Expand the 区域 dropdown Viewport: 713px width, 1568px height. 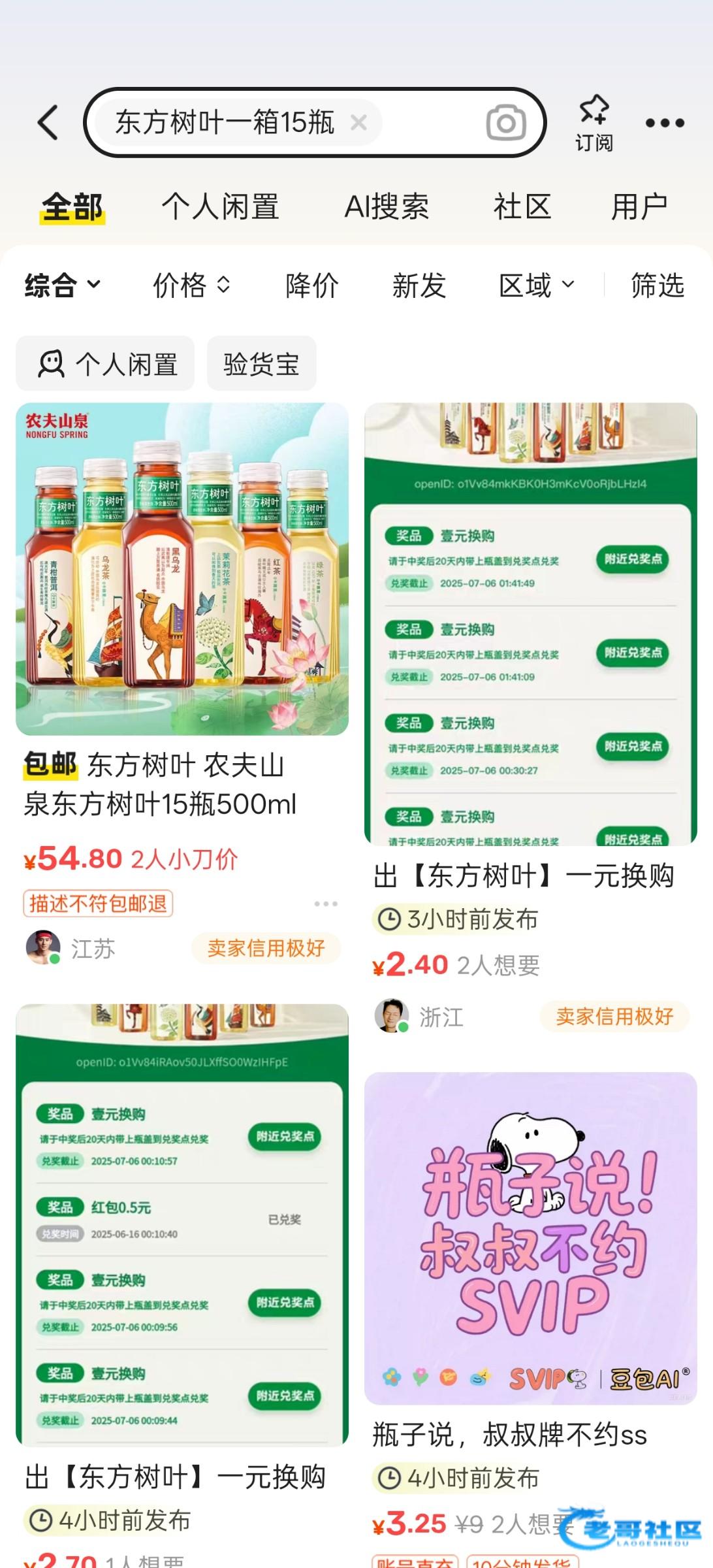536,285
